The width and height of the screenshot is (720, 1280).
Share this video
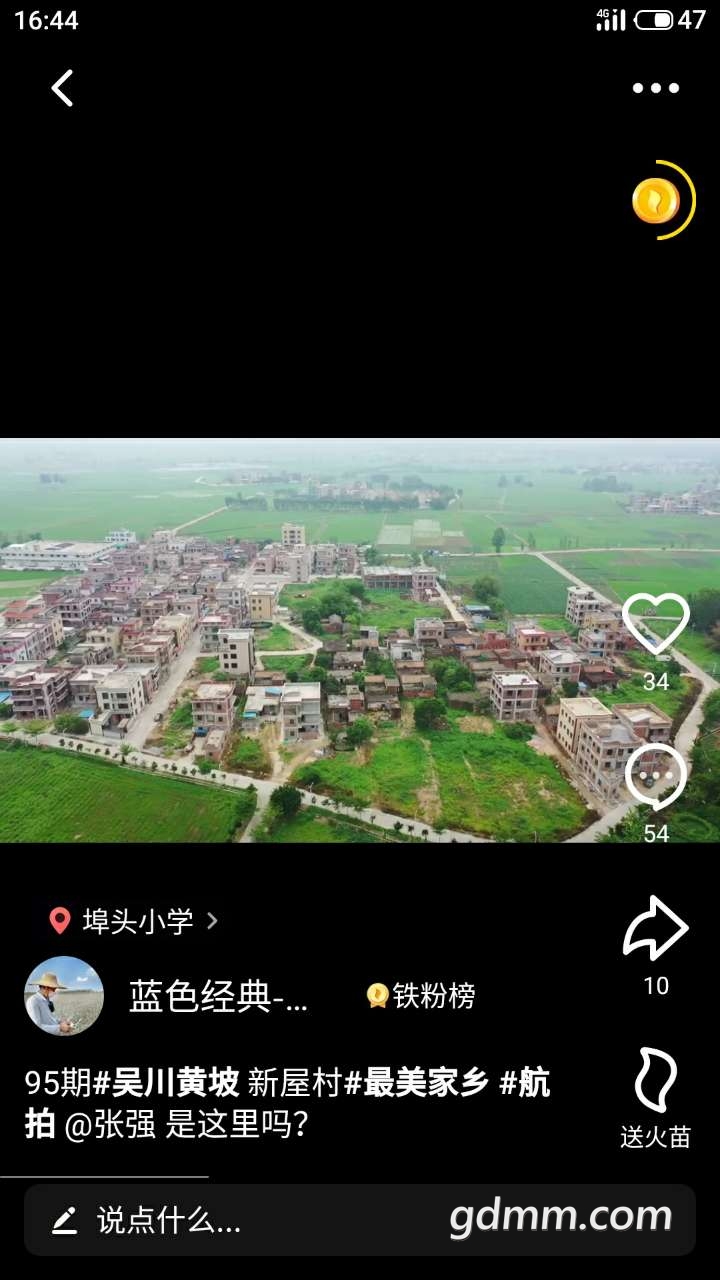[x=656, y=929]
